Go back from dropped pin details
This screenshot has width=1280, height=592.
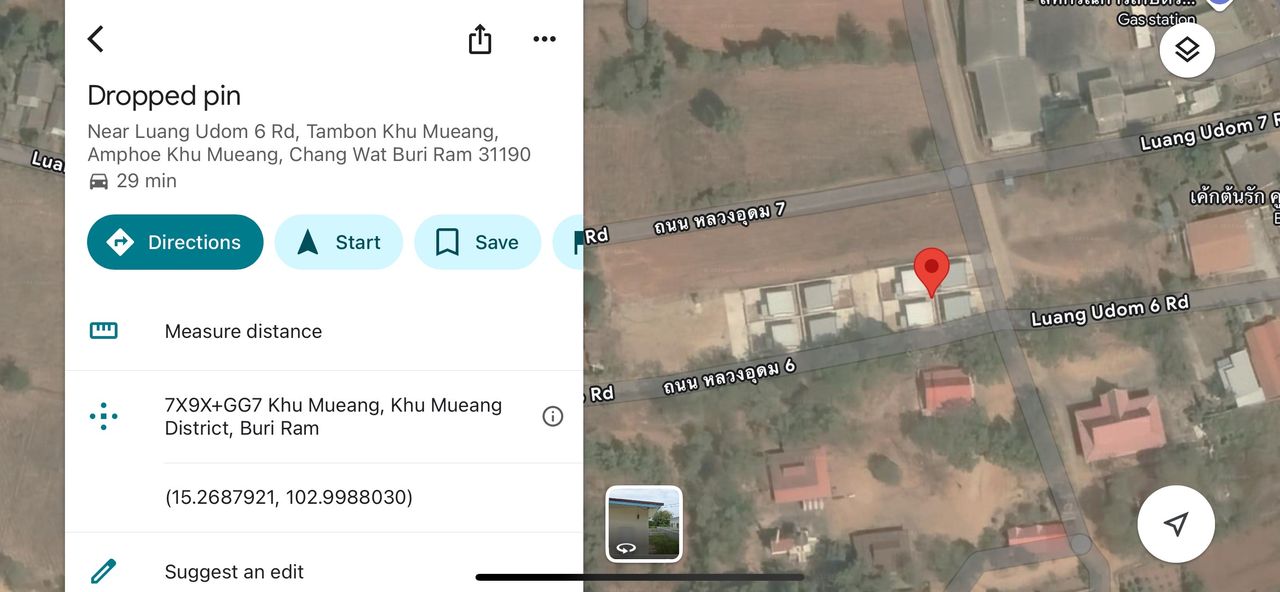point(96,39)
